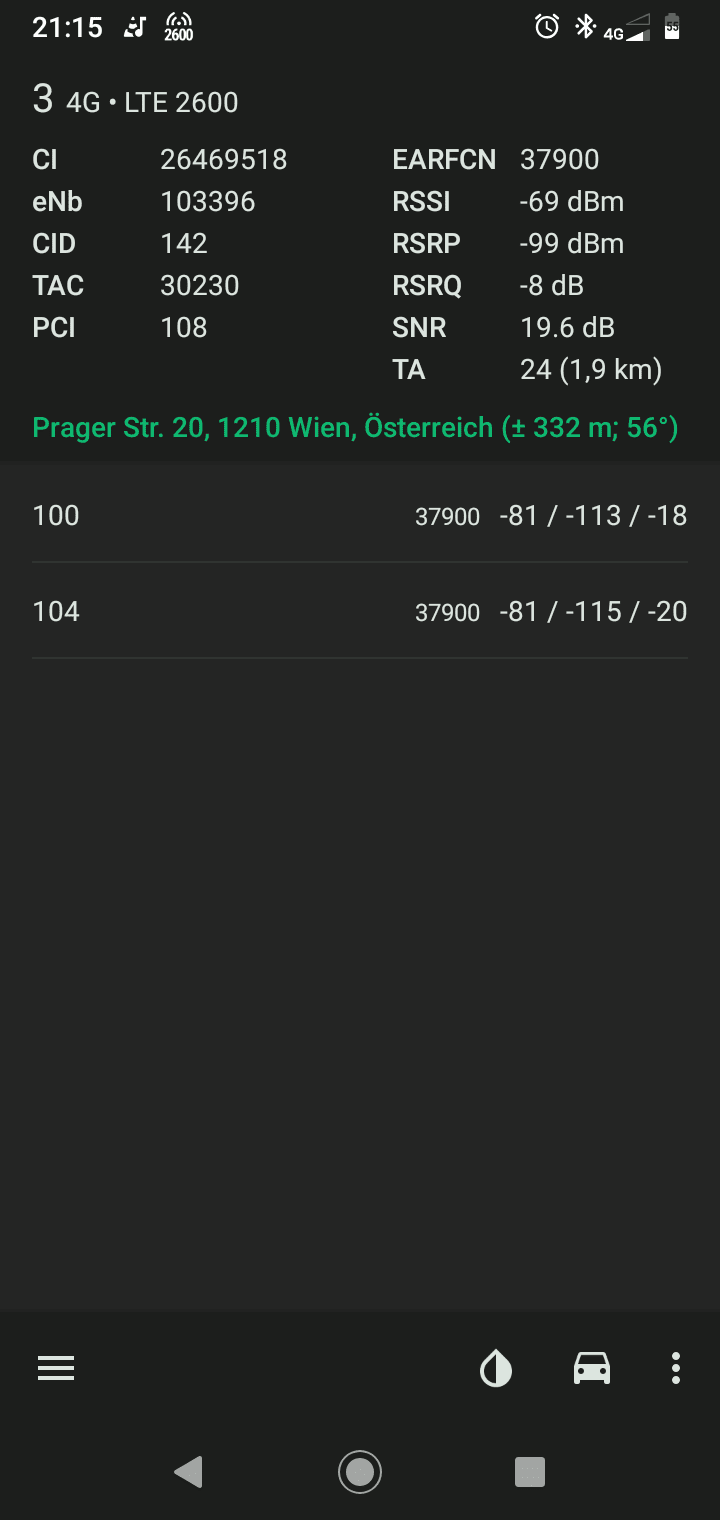The width and height of the screenshot is (720, 1520).
Task: Select neighbor cell row 104
Action: click(x=360, y=611)
